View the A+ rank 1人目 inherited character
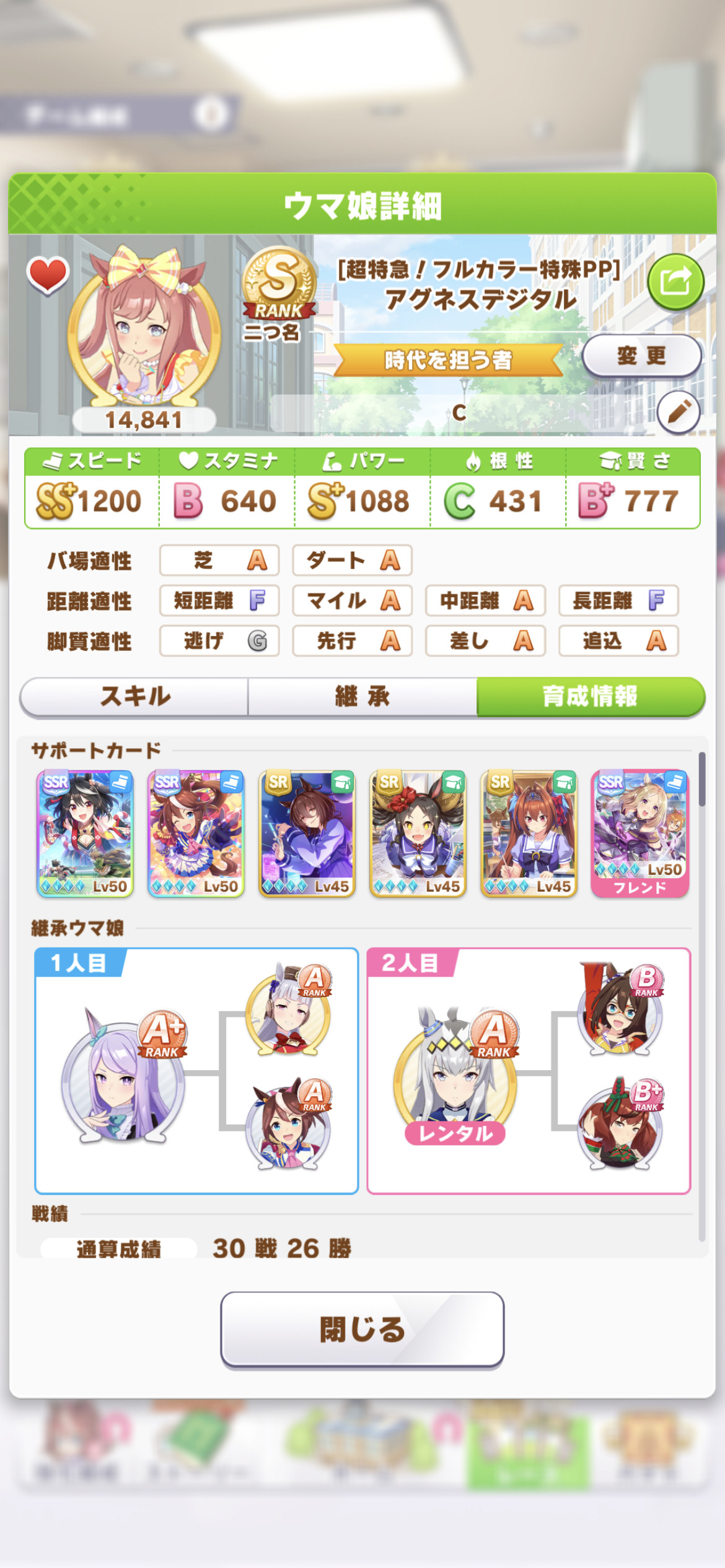725x1568 pixels. [x=124, y=1075]
